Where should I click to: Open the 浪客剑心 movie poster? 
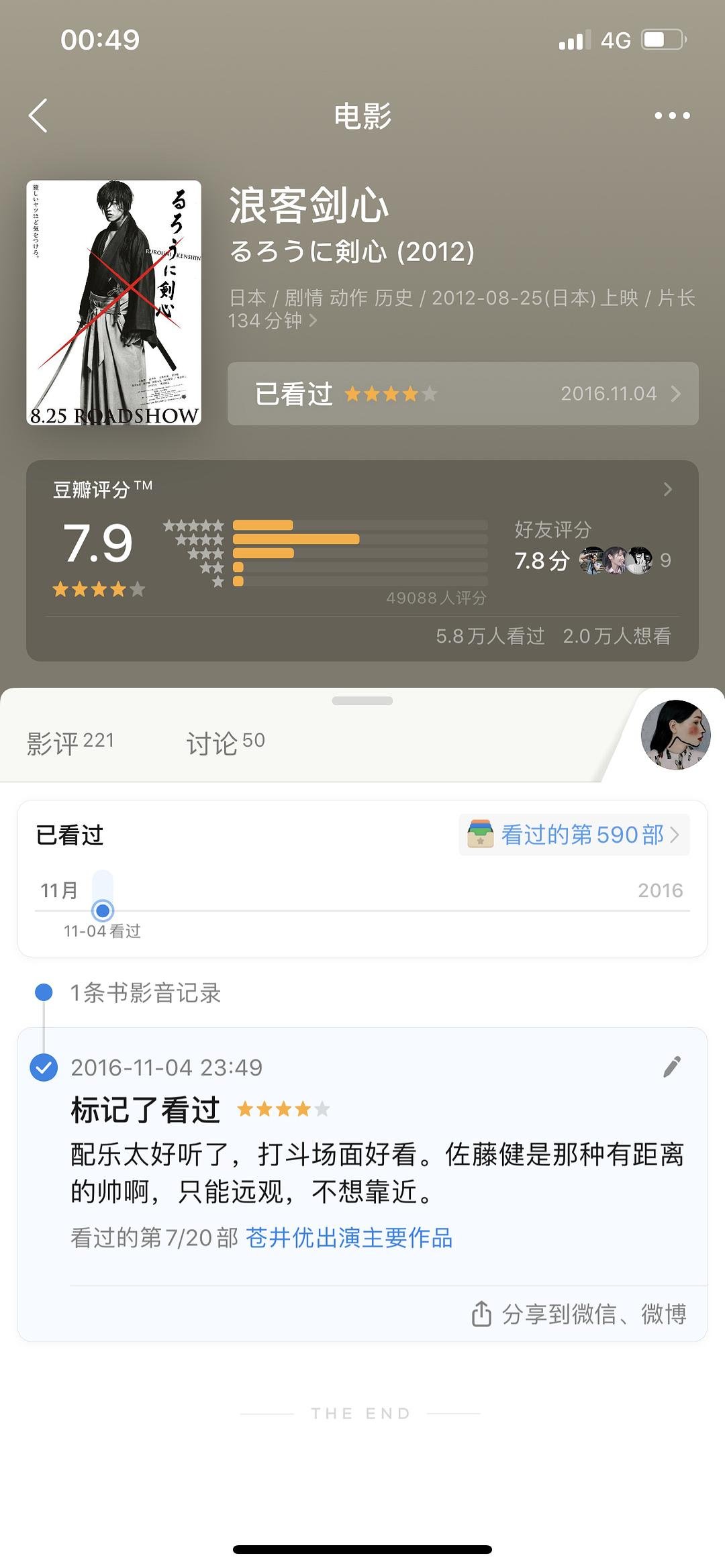pos(114,303)
